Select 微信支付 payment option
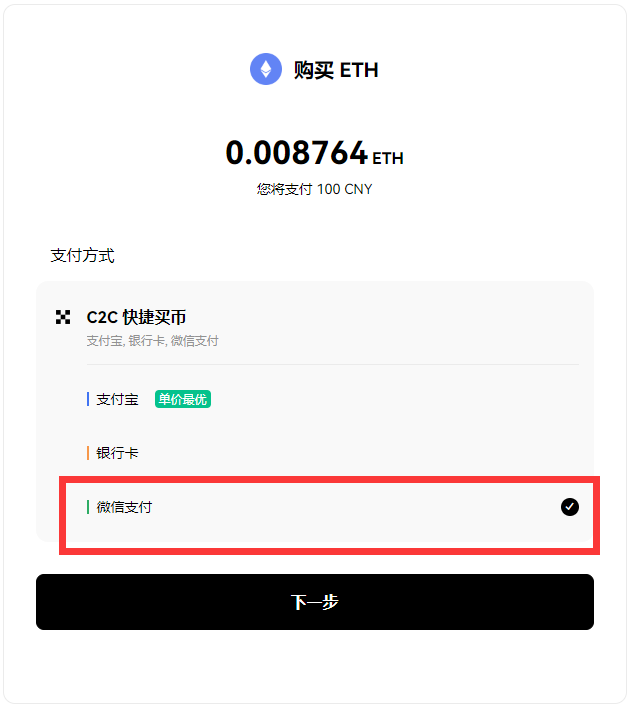This screenshot has width=636, height=707. coord(125,507)
